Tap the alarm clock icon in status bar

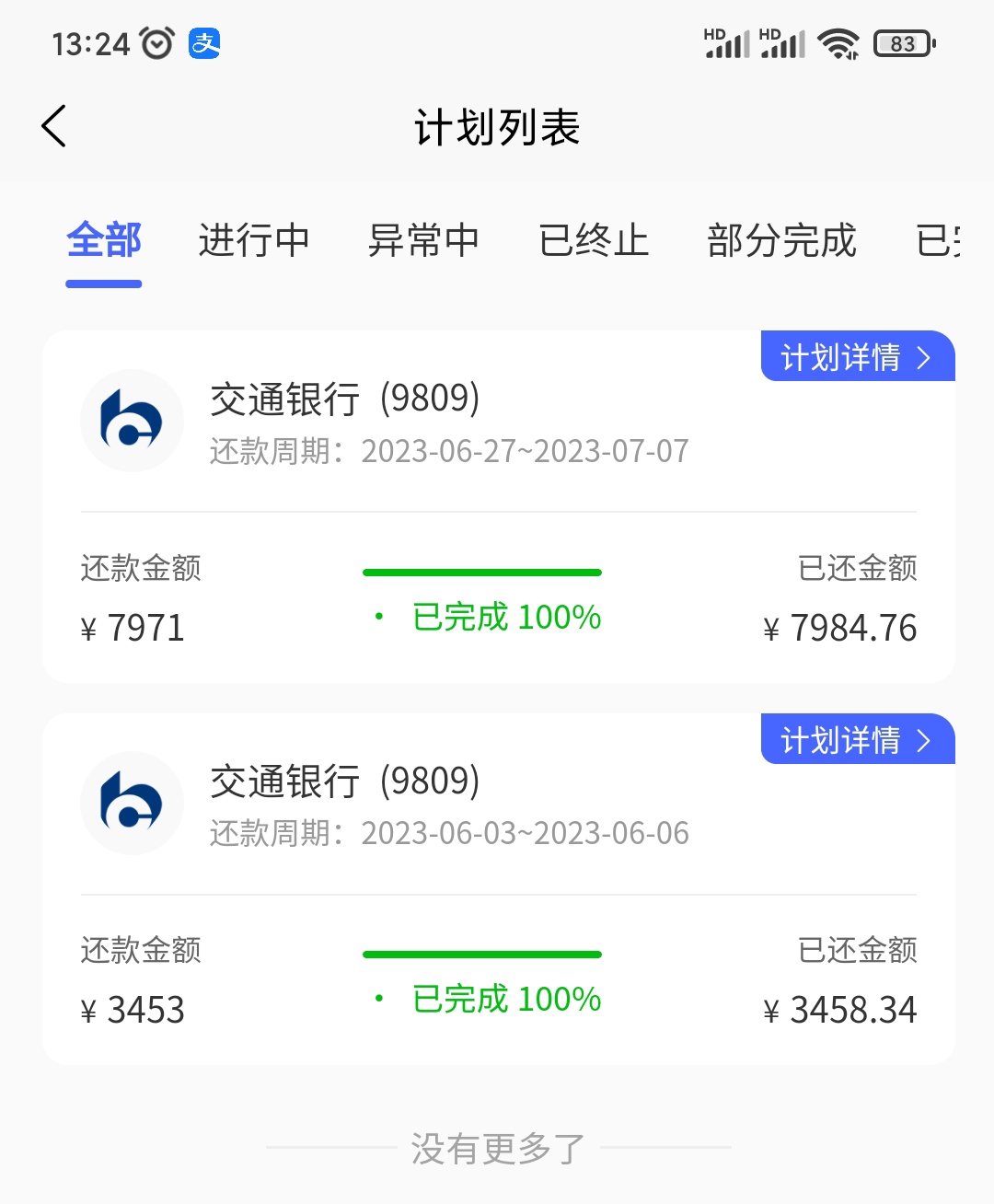coord(155,42)
